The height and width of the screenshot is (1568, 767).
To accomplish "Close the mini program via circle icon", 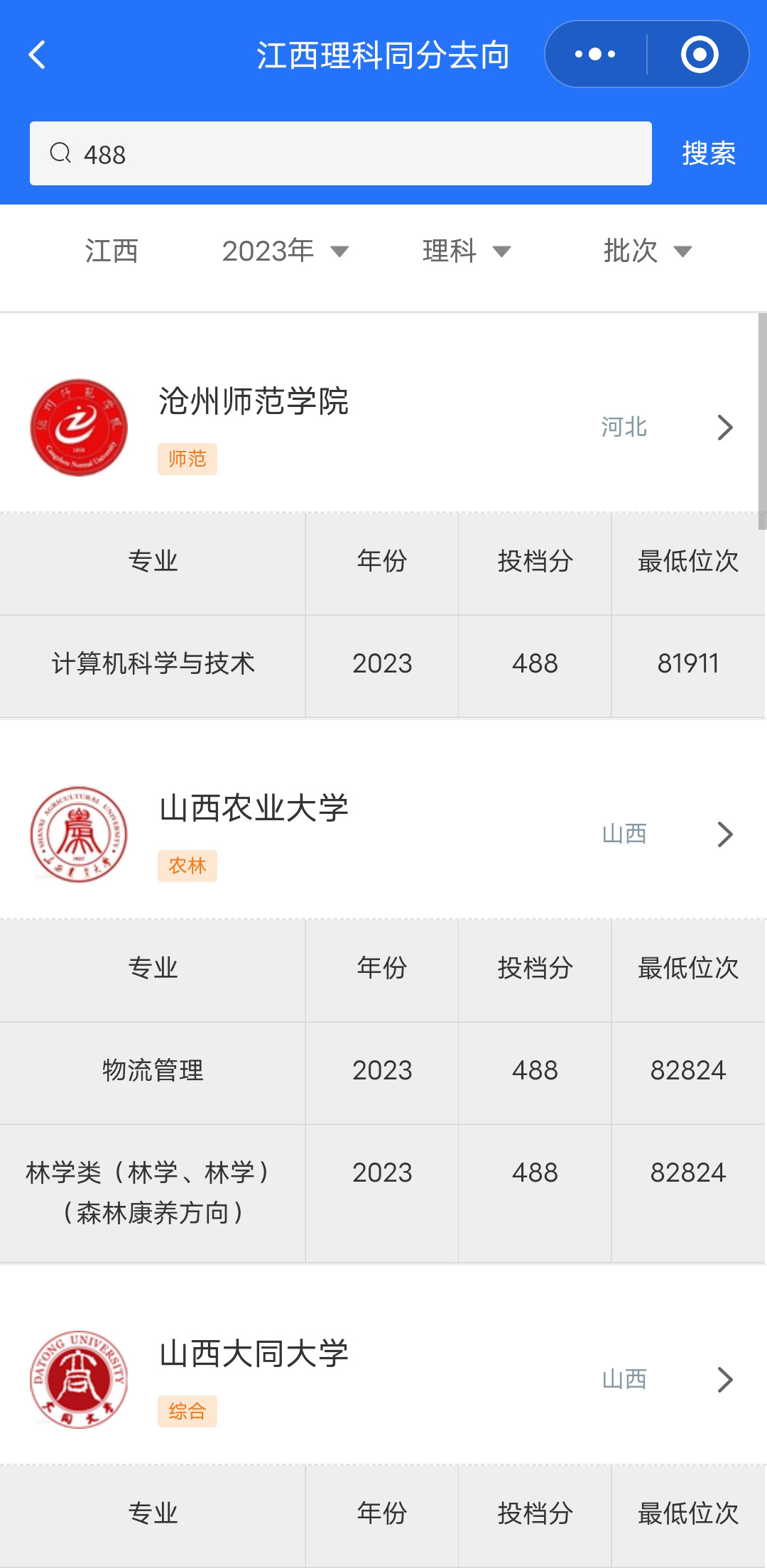I will [700, 55].
